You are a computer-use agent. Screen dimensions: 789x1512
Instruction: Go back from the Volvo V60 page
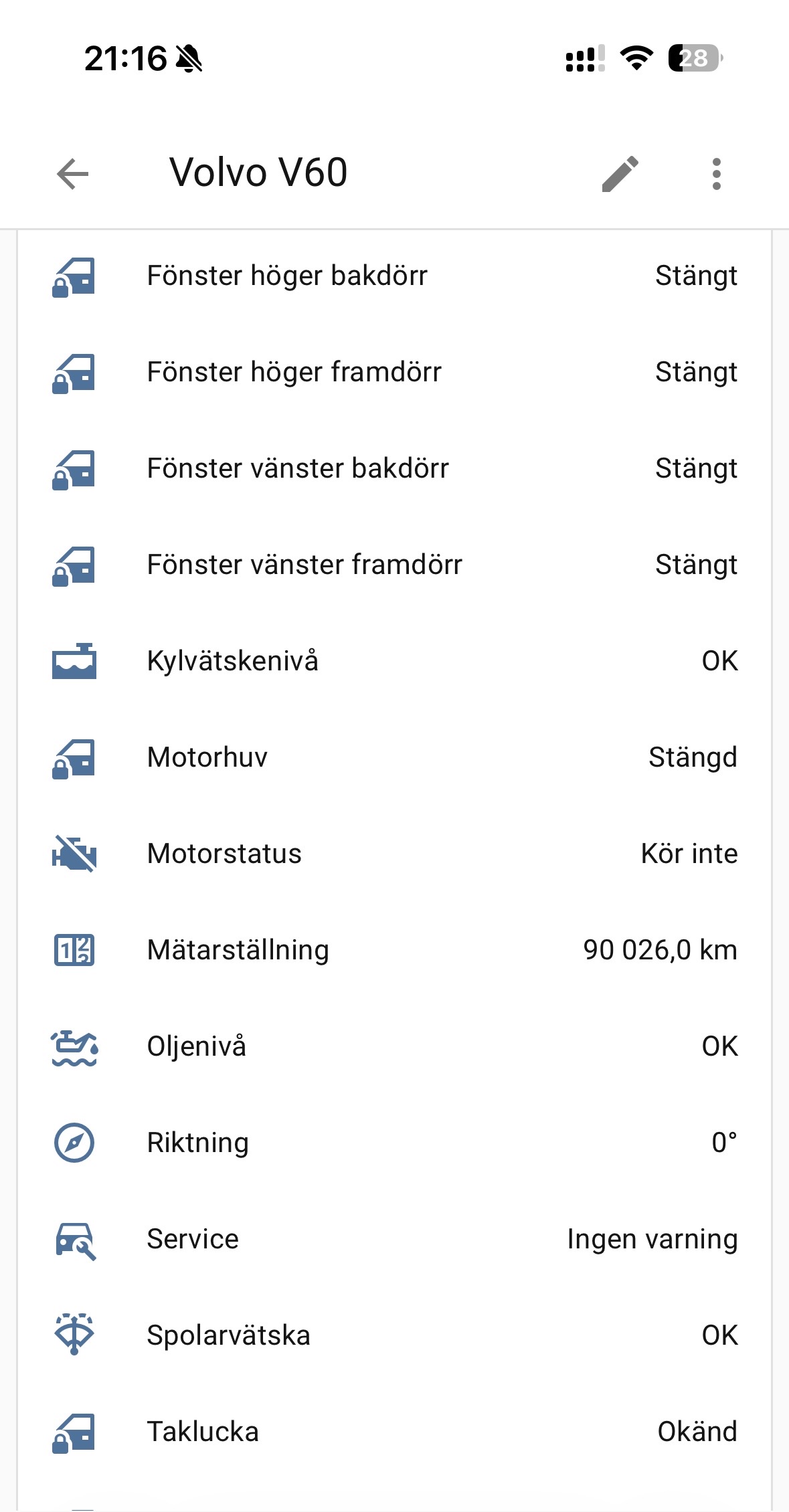pyautogui.click(x=73, y=175)
